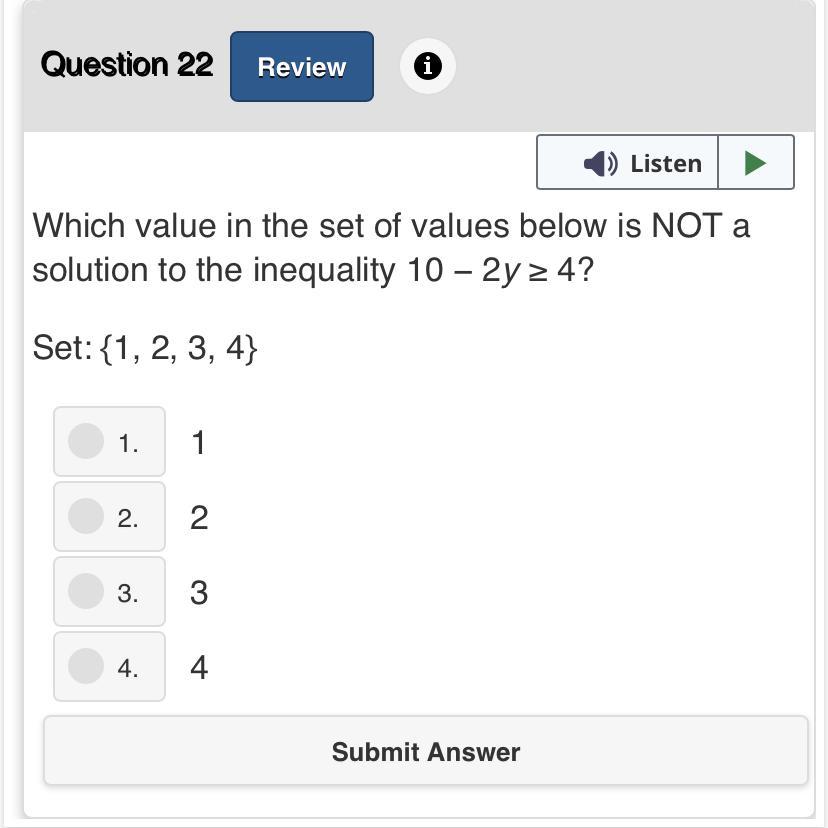The width and height of the screenshot is (828, 828).
Task: Mark Question 22 for Review
Action: coord(302,67)
